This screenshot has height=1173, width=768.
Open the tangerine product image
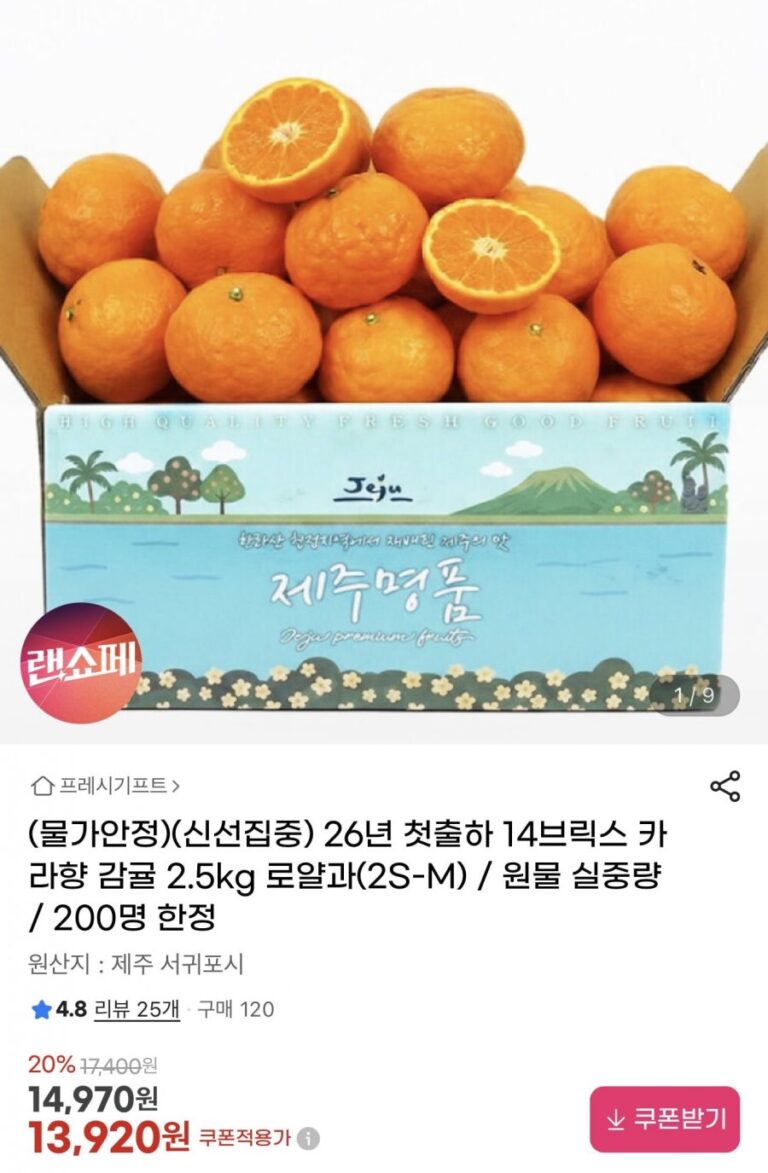coord(384,370)
